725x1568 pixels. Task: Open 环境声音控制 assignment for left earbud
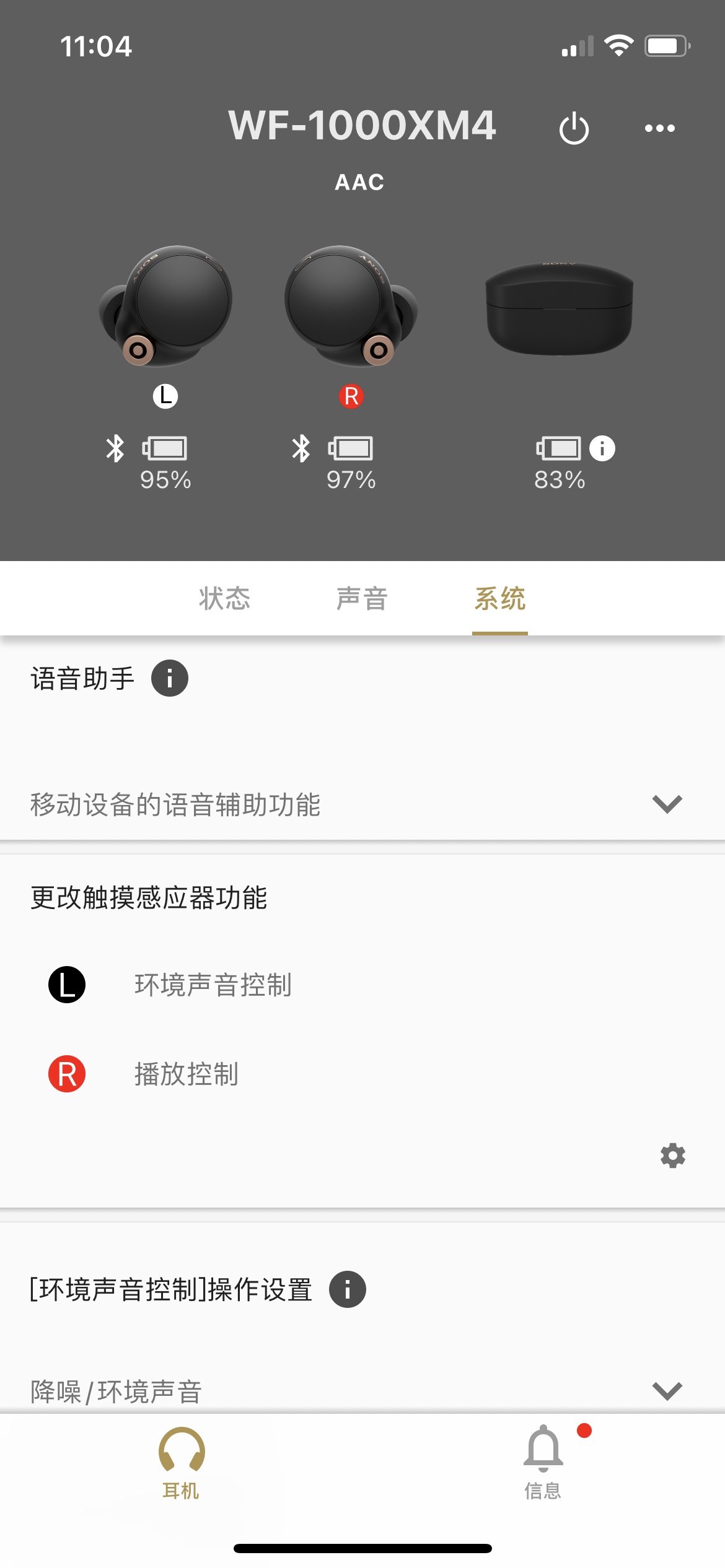click(x=214, y=986)
